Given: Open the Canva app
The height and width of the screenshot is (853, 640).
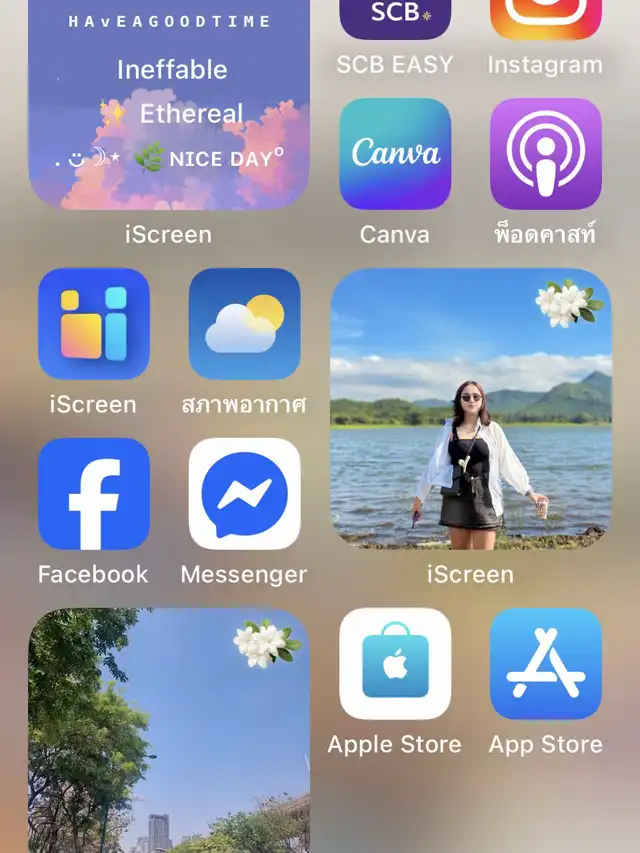Looking at the screenshot, I should (x=395, y=154).
